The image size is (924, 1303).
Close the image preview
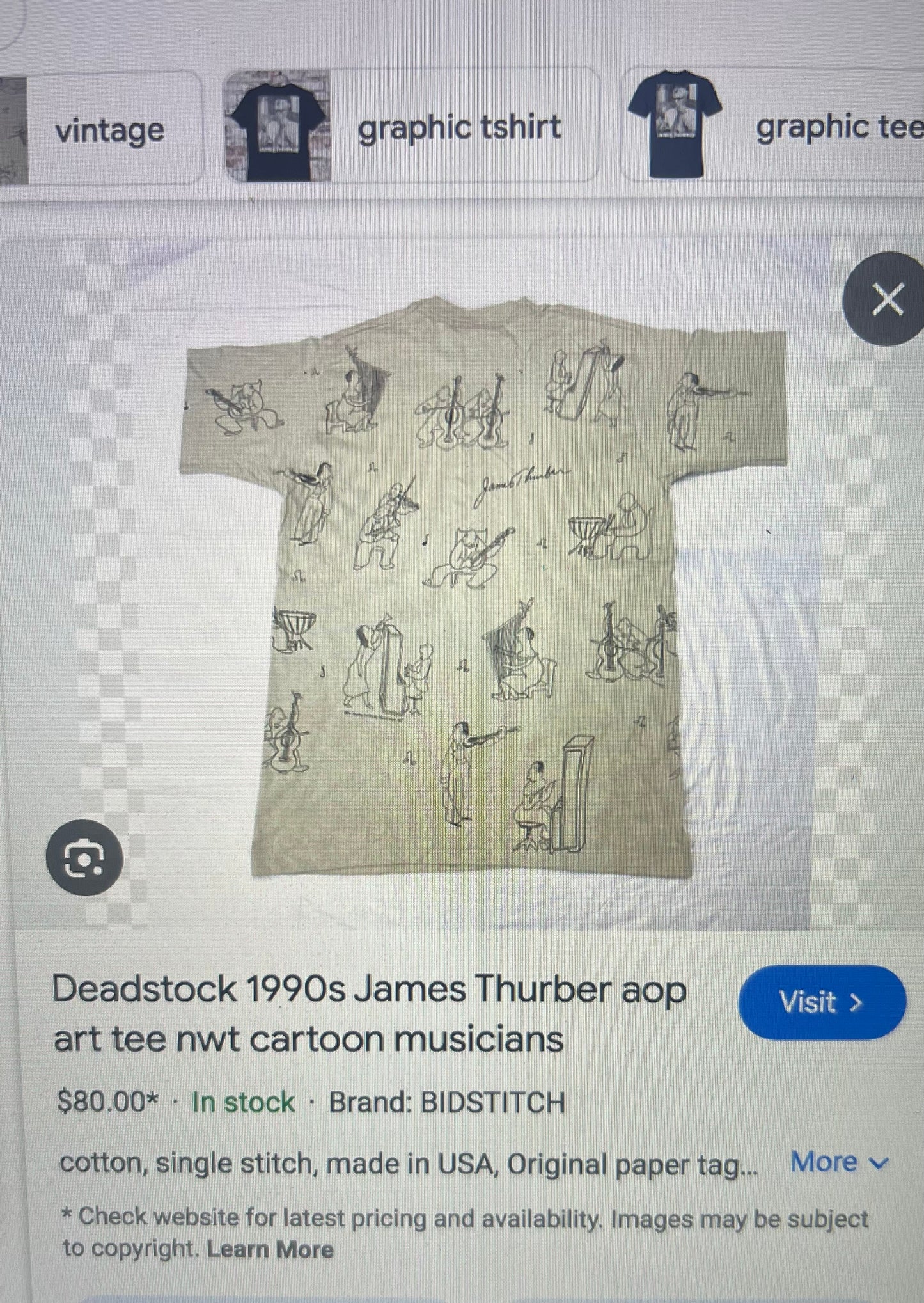coord(886,299)
